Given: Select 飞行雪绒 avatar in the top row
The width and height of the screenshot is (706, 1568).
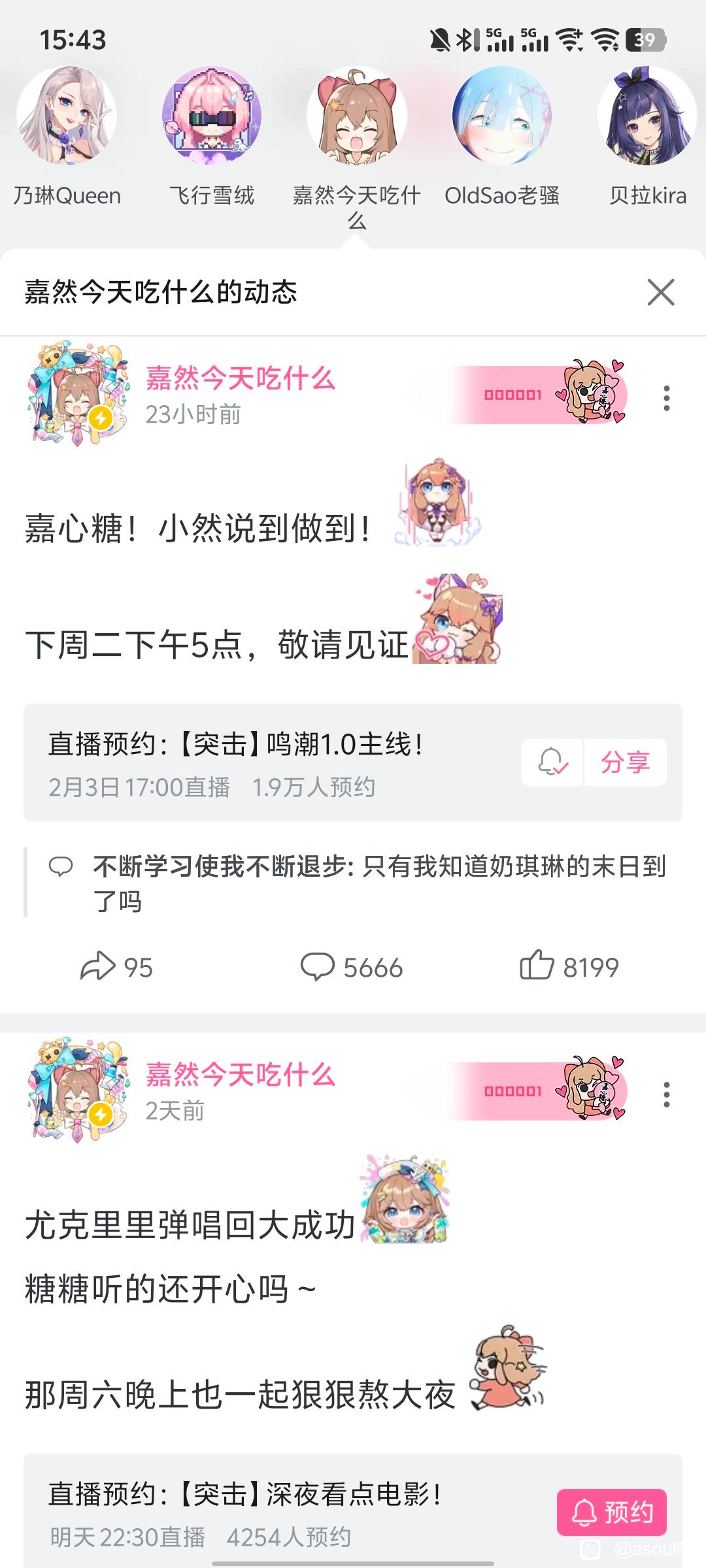Looking at the screenshot, I should [212, 116].
